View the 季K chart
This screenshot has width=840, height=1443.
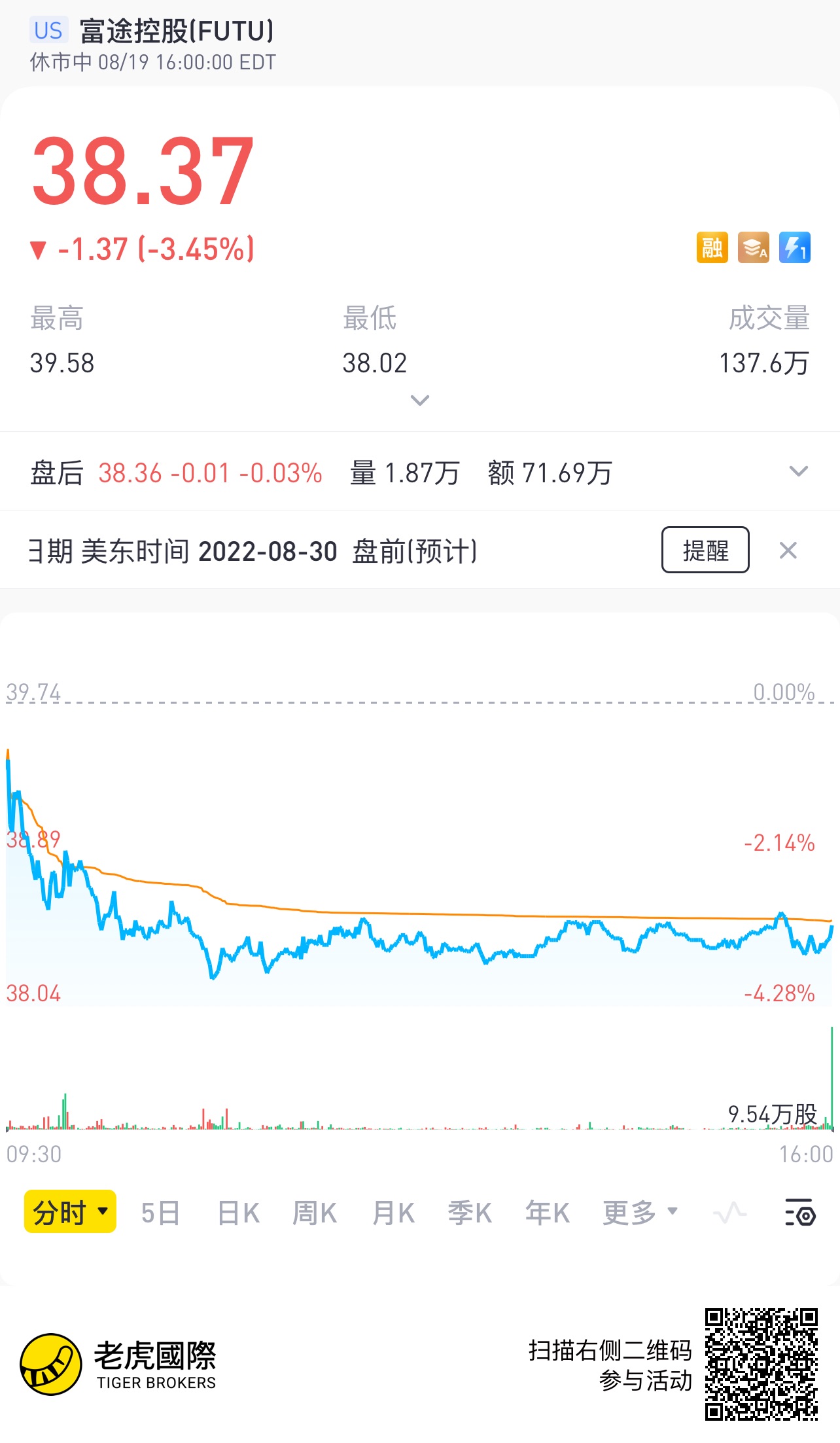pyautogui.click(x=470, y=1213)
